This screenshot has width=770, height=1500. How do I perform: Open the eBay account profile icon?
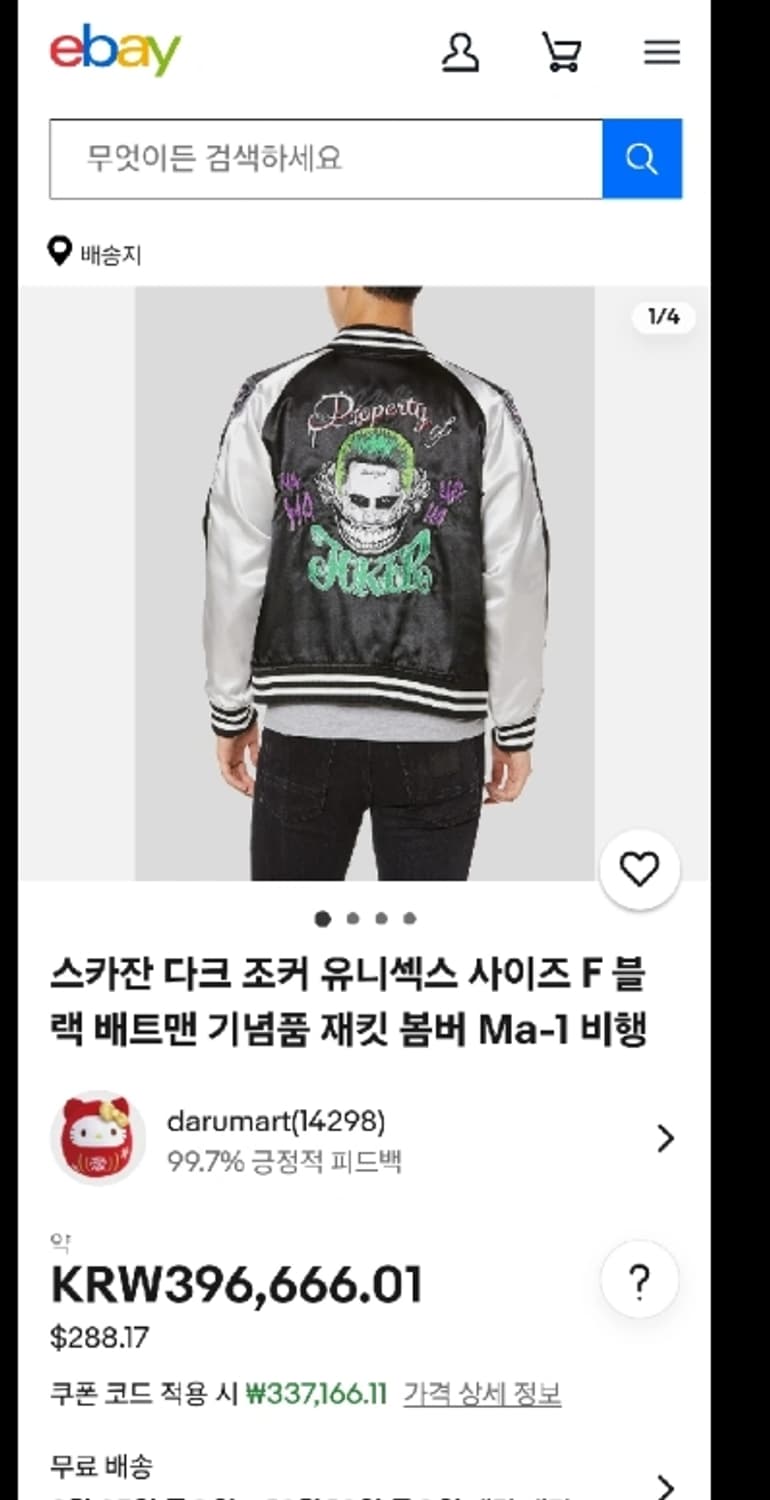click(461, 53)
